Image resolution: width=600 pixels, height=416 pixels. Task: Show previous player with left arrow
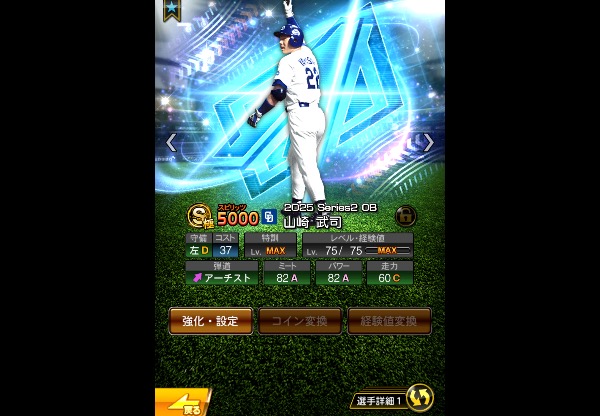click(171, 143)
